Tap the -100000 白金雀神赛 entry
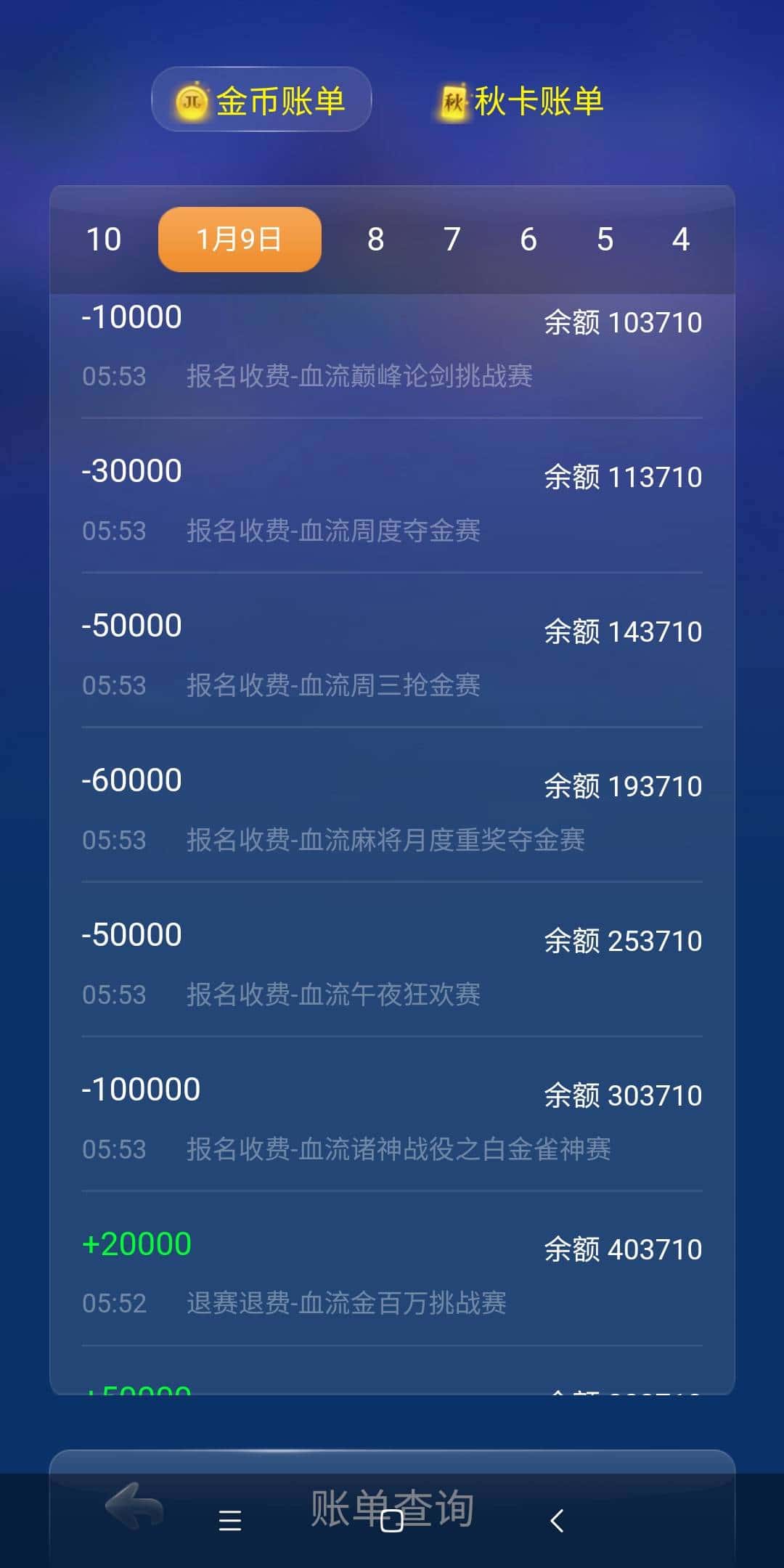 pyautogui.click(x=392, y=1118)
